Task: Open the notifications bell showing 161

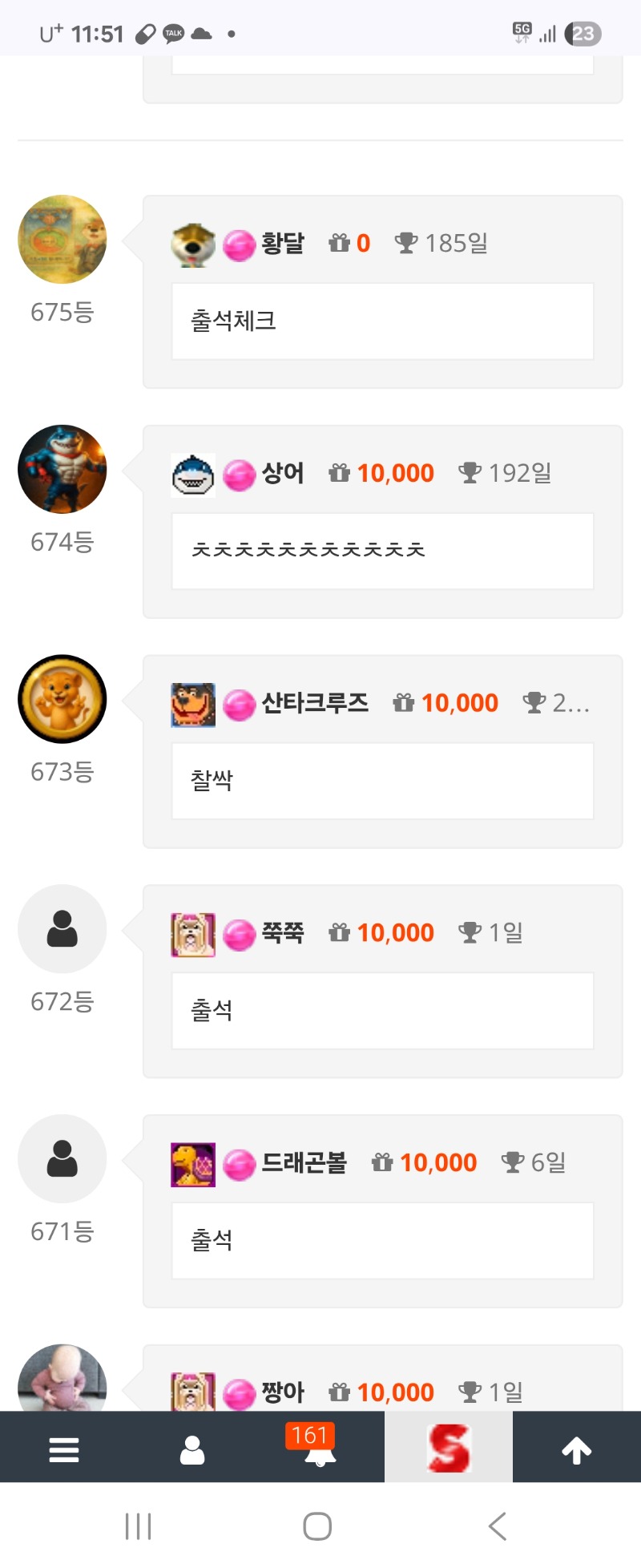Action: 320,1448
